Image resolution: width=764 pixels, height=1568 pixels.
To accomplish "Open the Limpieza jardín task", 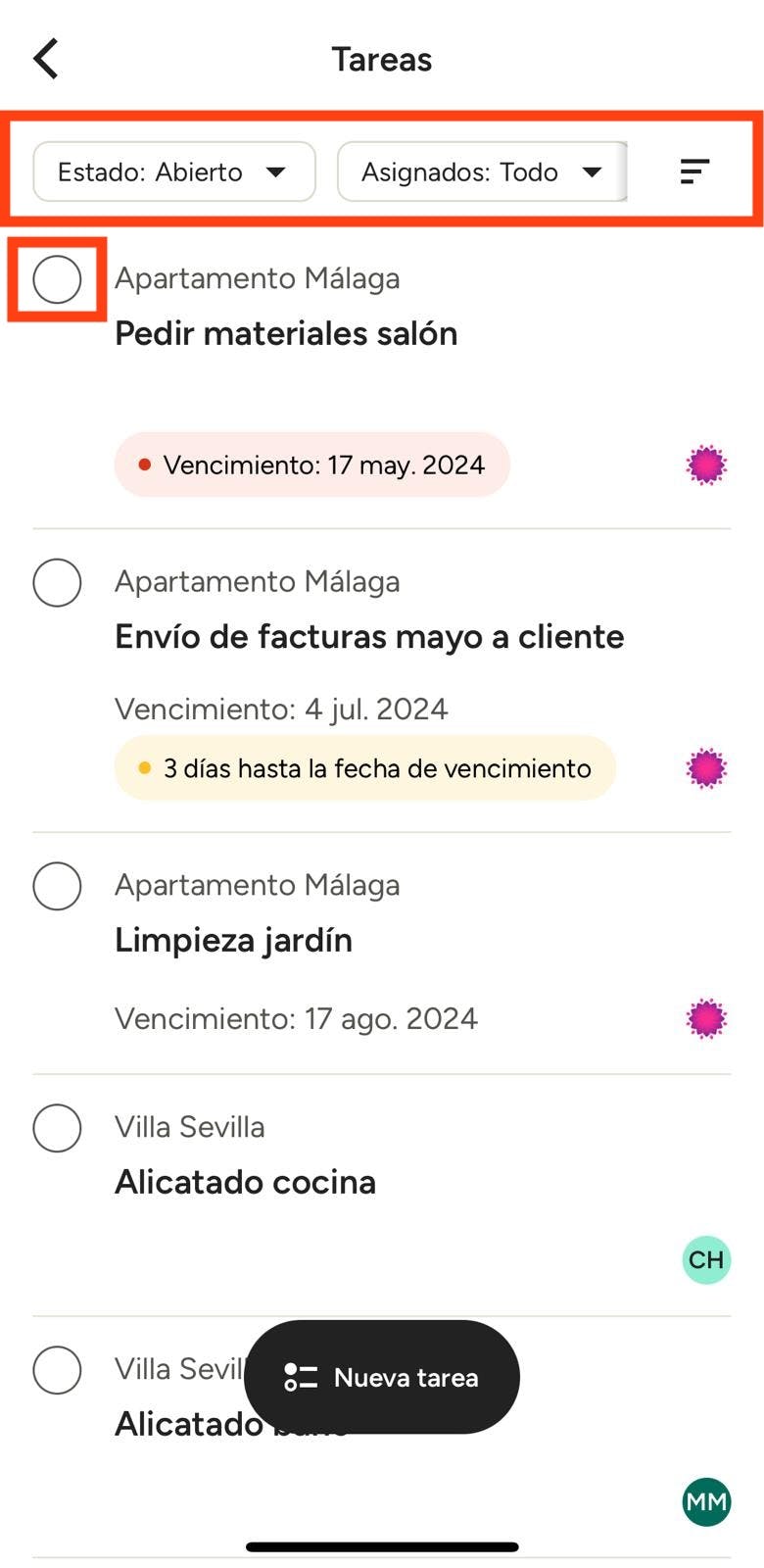I will [233, 941].
